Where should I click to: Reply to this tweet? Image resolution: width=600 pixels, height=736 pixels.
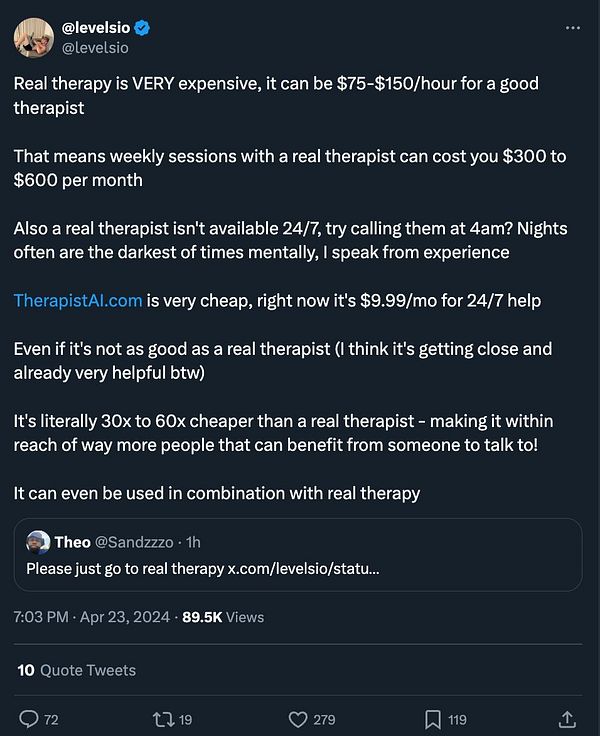pos(29,718)
